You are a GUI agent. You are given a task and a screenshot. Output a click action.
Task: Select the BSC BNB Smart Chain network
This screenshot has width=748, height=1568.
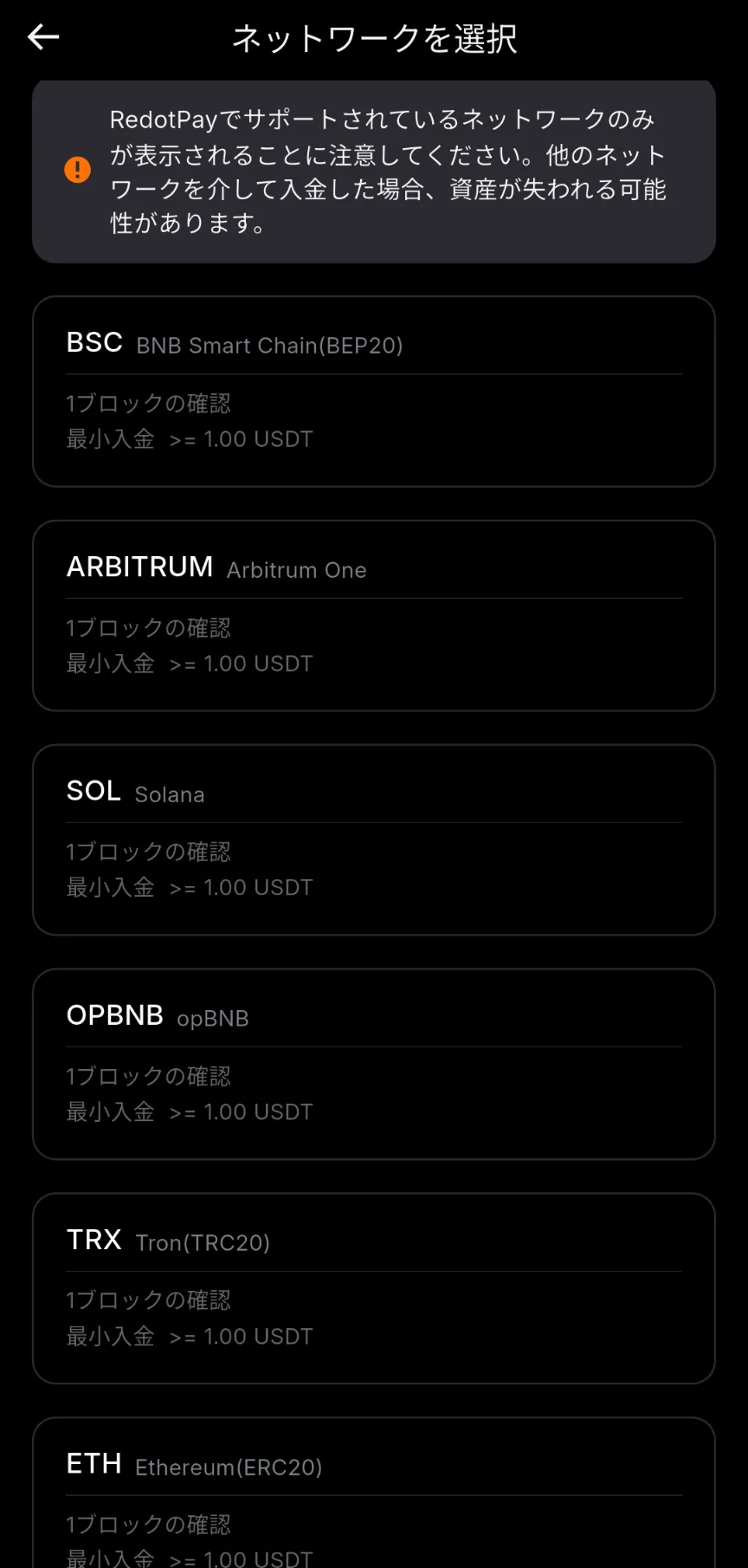(373, 392)
